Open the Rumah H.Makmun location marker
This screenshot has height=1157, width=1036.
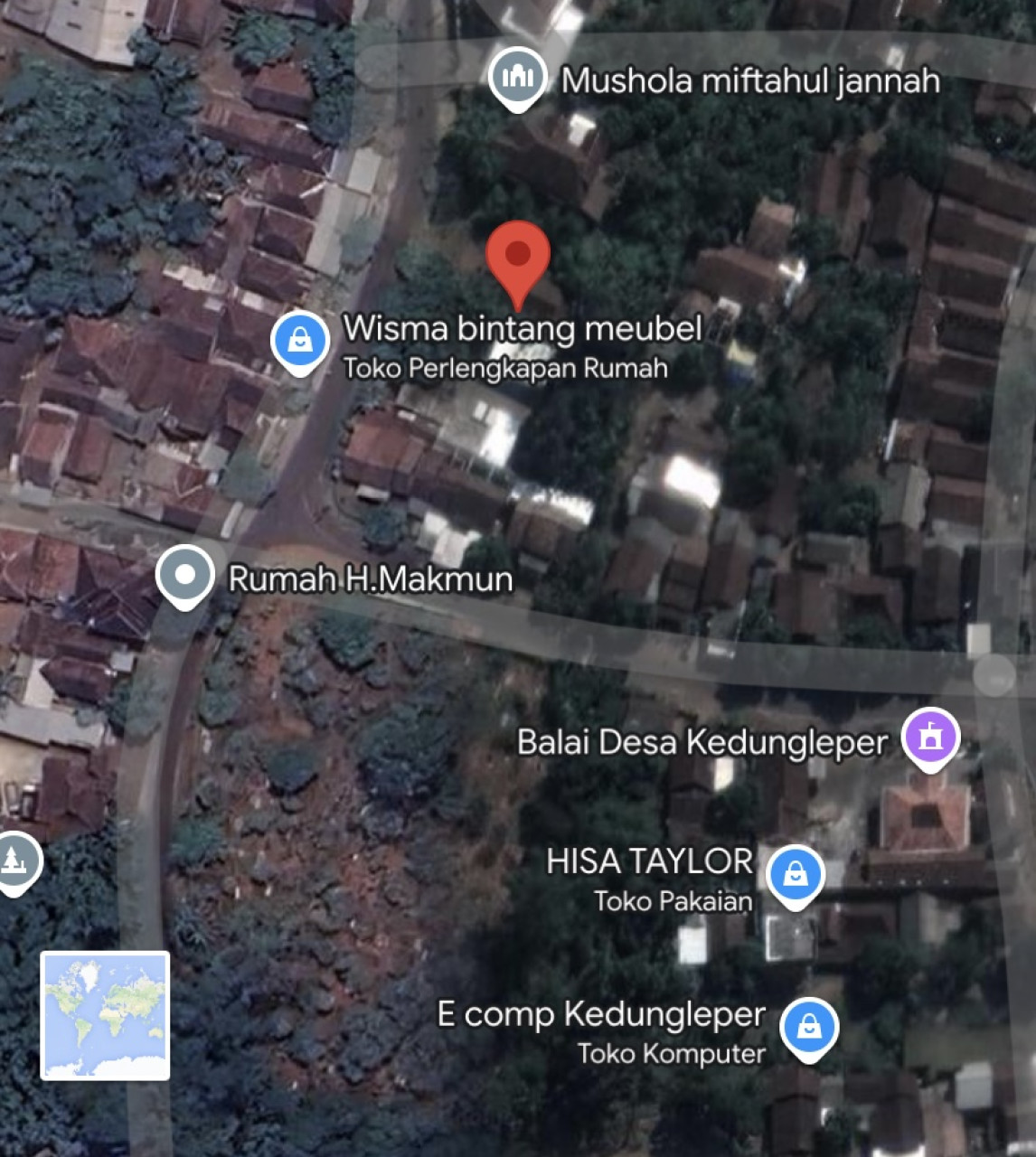[184, 576]
